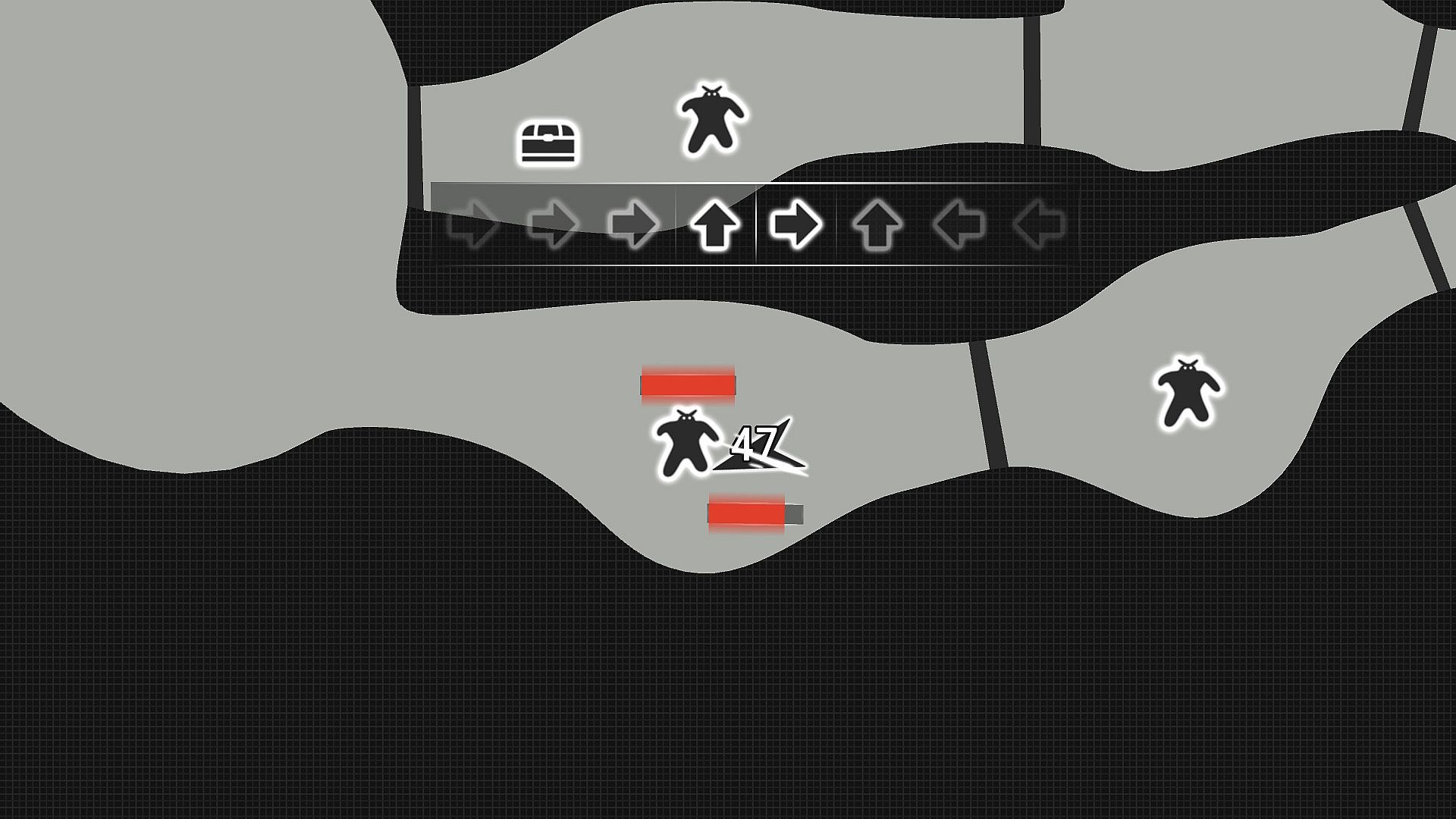Tap the enemy figure in the right cave

coord(1187,392)
